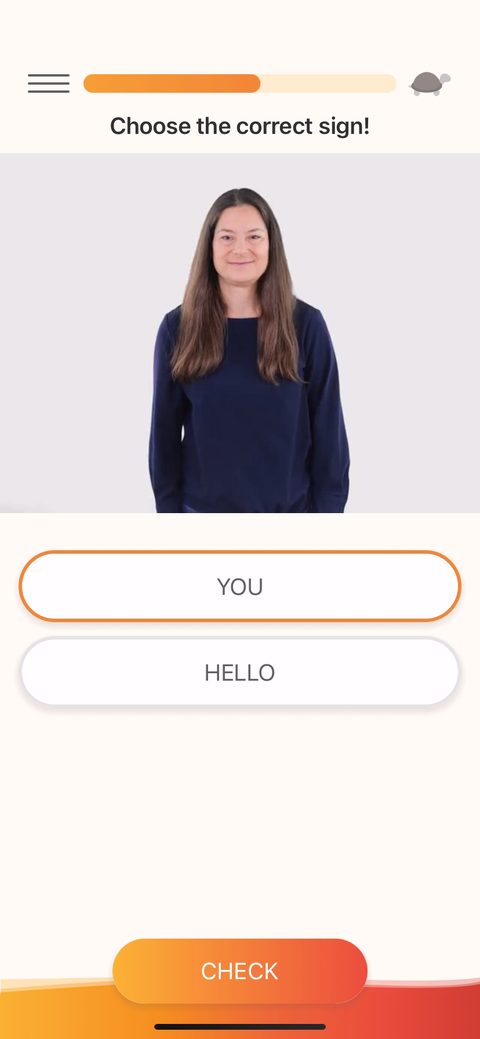Toggle the turtle slow-motion icon

pyautogui.click(x=430, y=83)
